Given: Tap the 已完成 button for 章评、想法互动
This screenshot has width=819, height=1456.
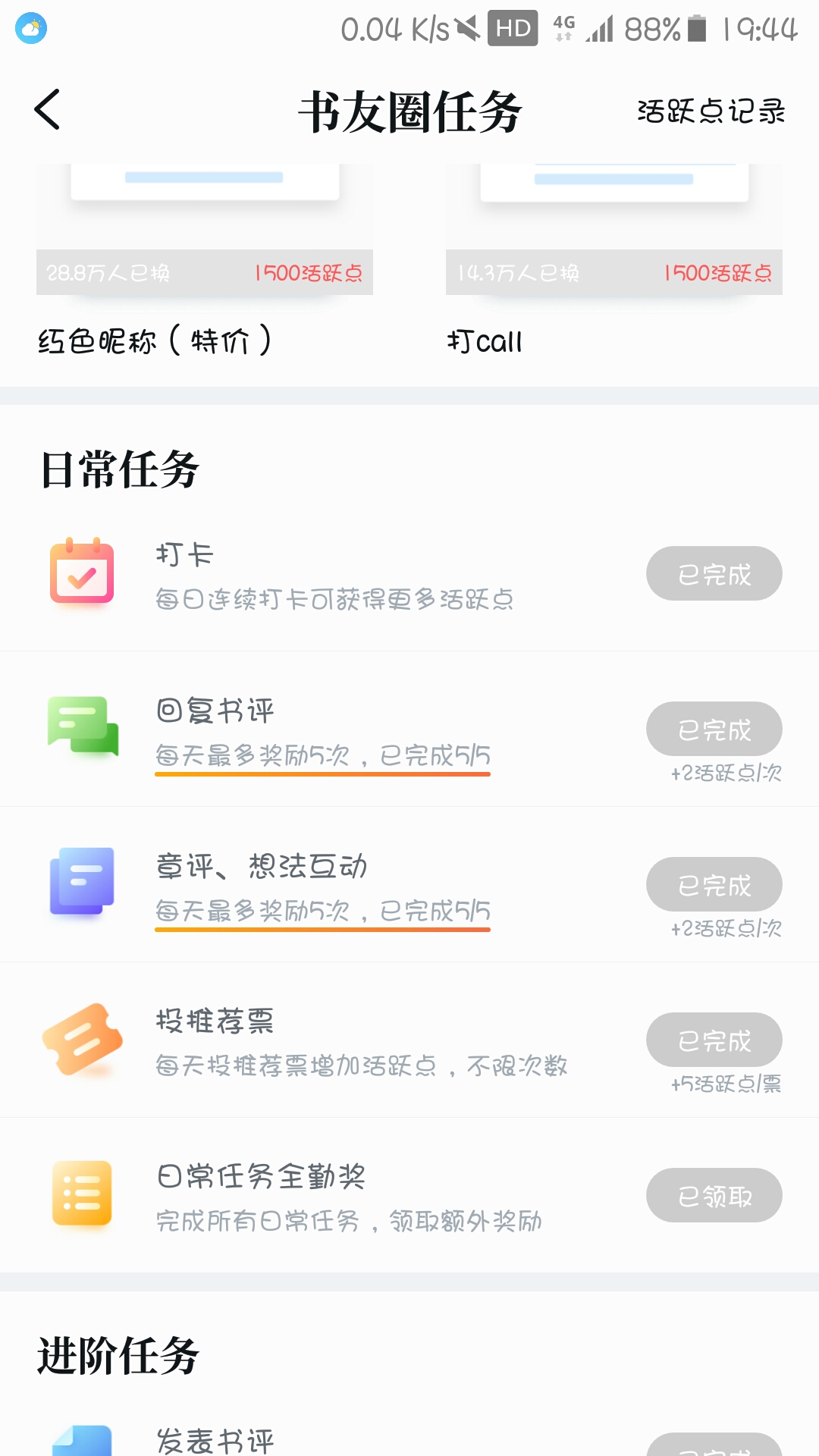Looking at the screenshot, I should coord(714,884).
